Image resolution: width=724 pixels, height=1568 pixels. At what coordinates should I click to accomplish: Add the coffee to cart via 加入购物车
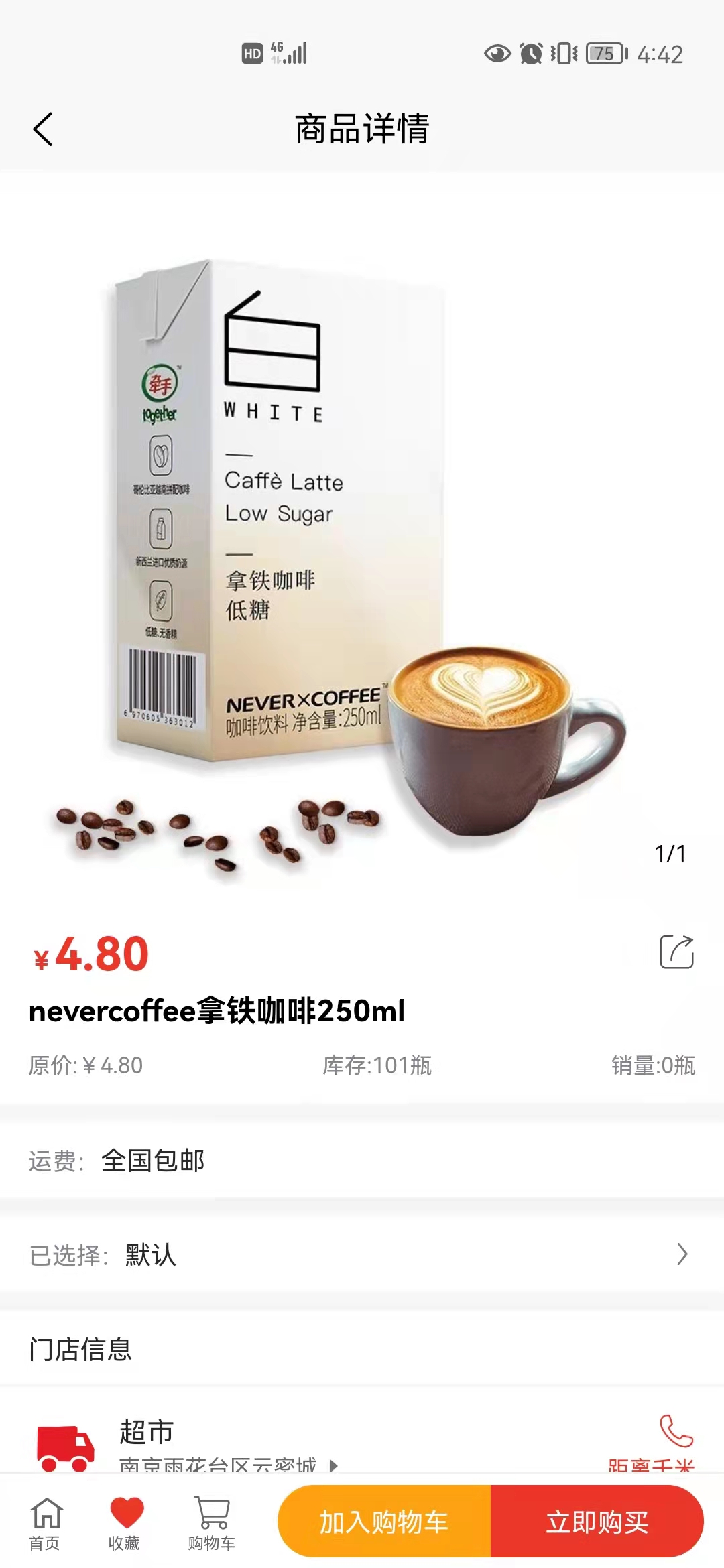point(384,1521)
